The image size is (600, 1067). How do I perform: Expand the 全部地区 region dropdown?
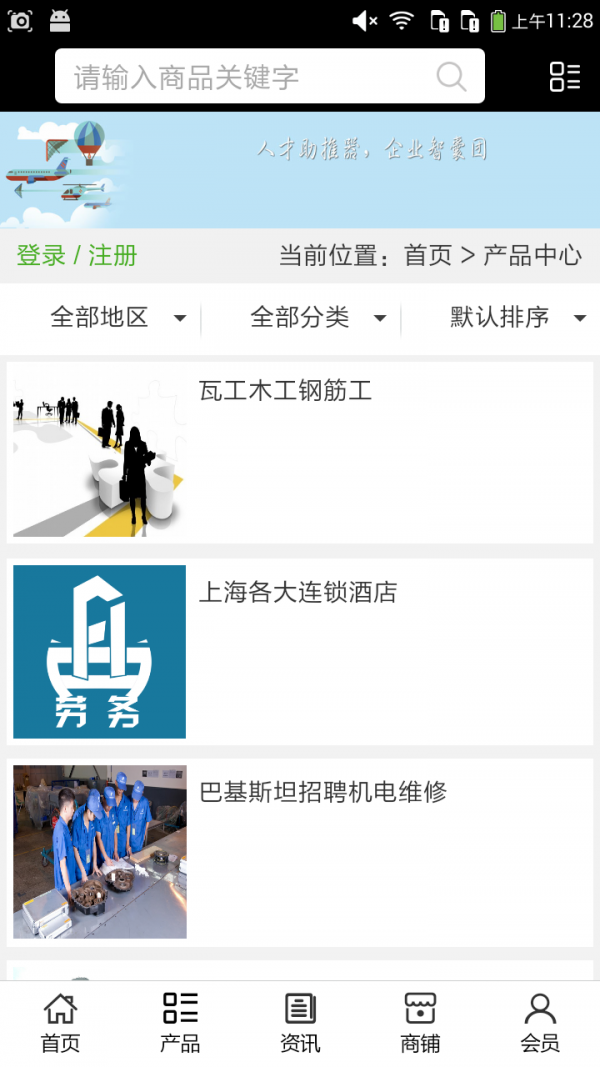pyautogui.click(x=117, y=318)
